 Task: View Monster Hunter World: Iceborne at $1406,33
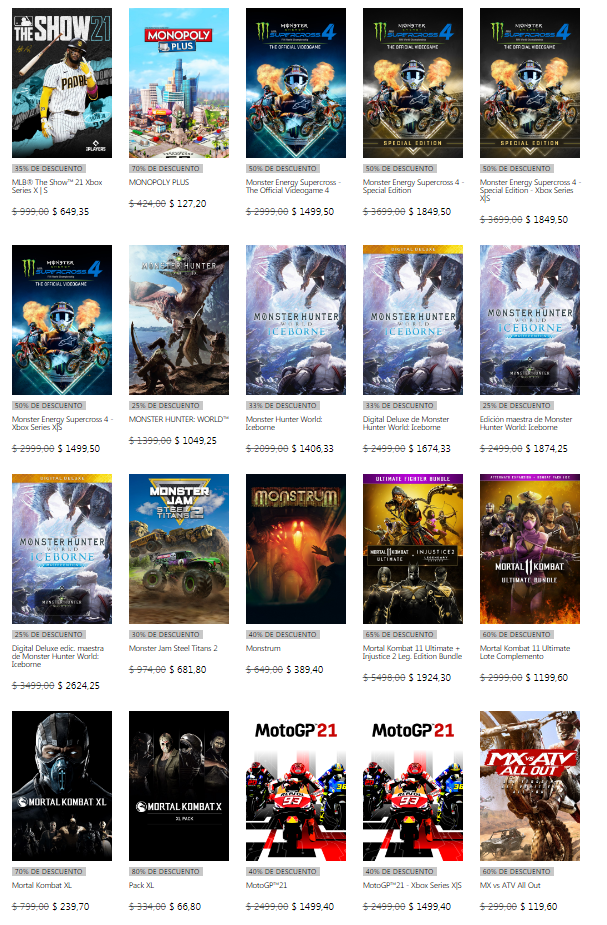tap(296, 320)
